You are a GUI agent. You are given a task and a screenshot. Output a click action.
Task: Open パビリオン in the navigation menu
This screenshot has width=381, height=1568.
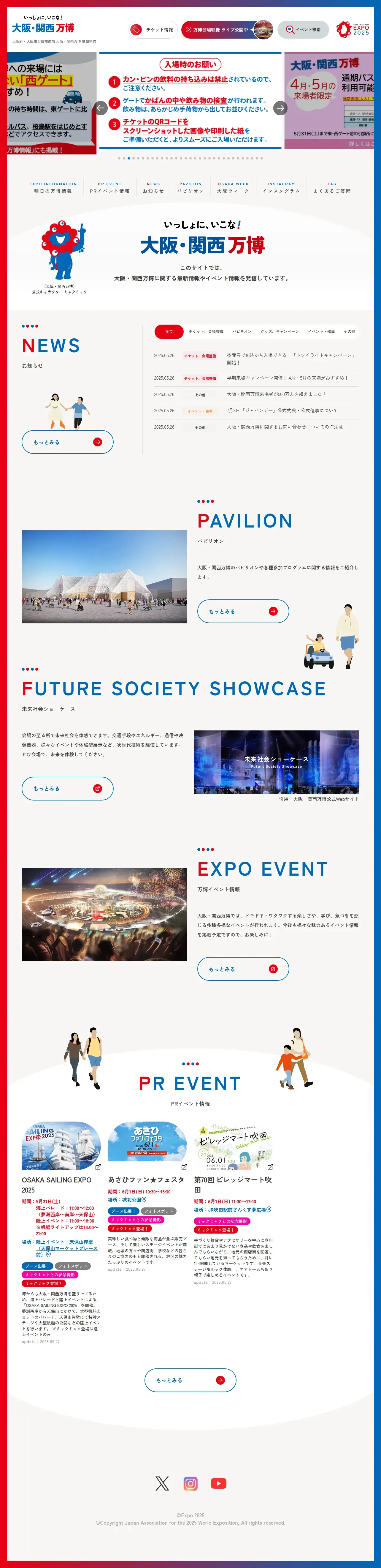pos(190,187)
